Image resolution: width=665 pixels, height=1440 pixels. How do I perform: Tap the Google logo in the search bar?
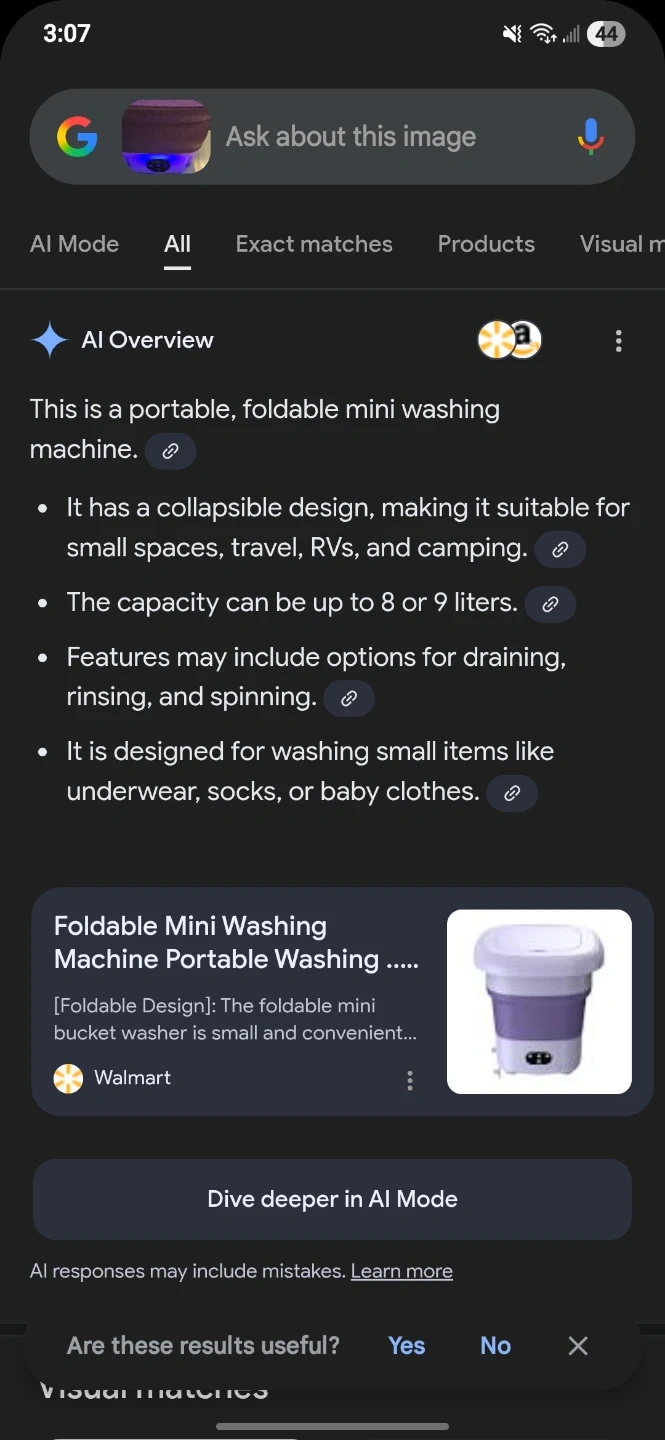tap(77, 137)
